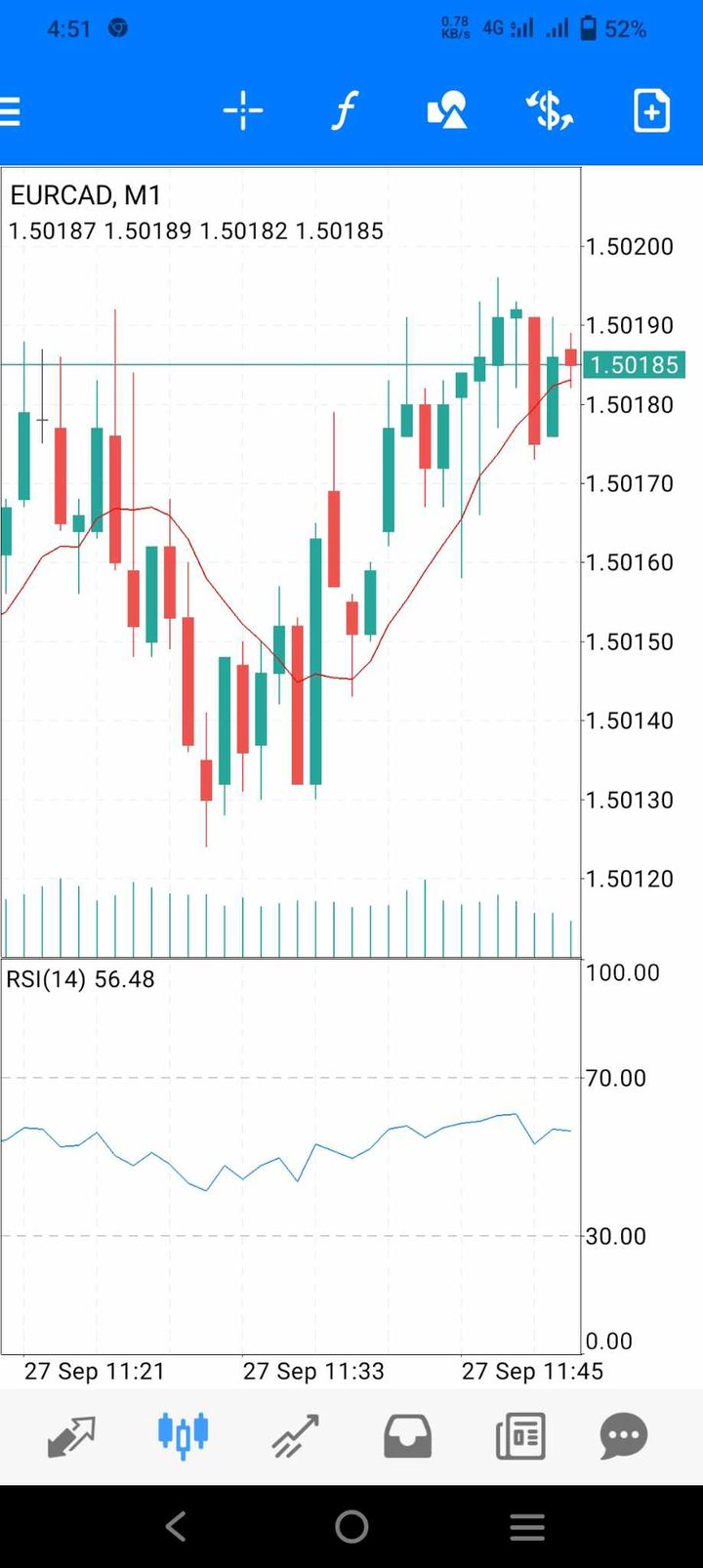Go to the system home screen

(x=351, y=1526)
